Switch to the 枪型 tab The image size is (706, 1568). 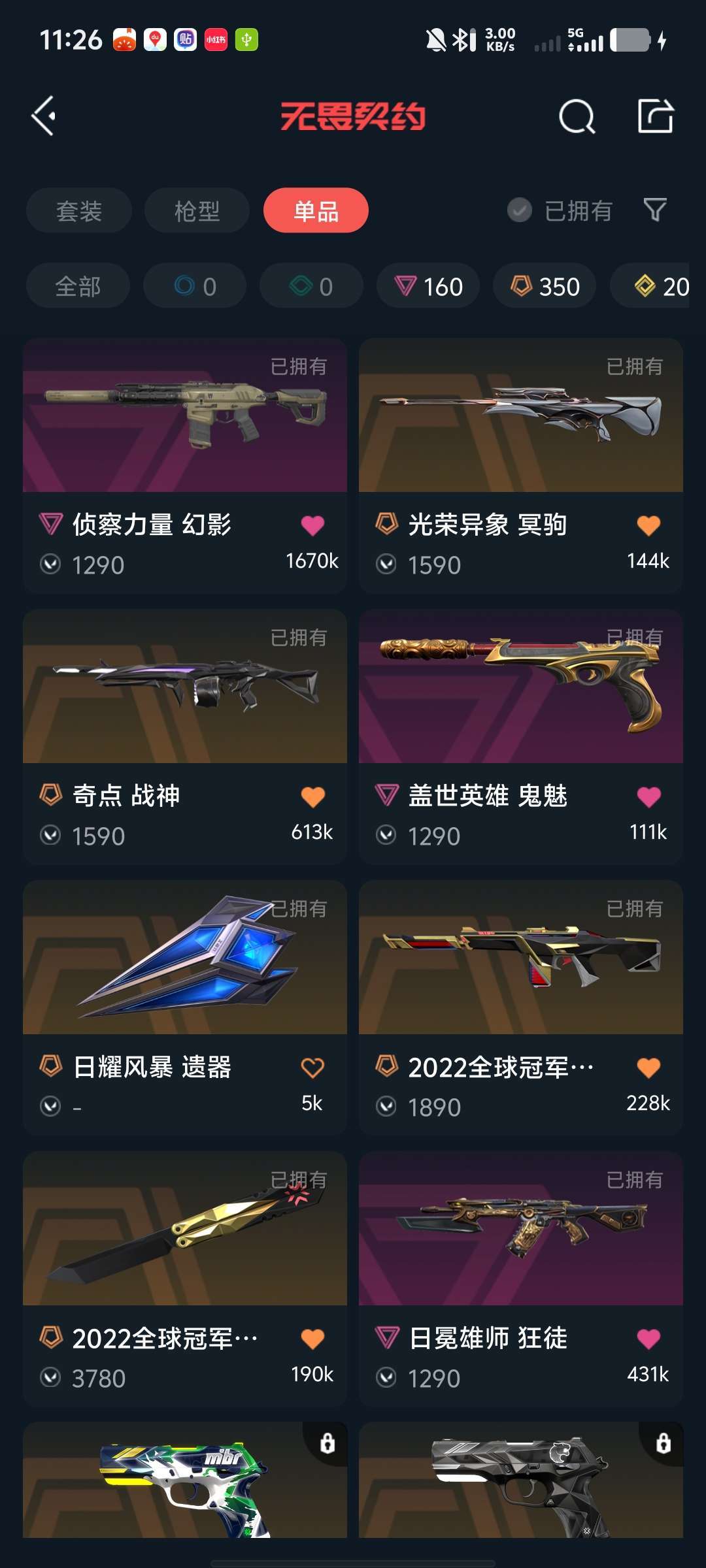tap(195, 210)
